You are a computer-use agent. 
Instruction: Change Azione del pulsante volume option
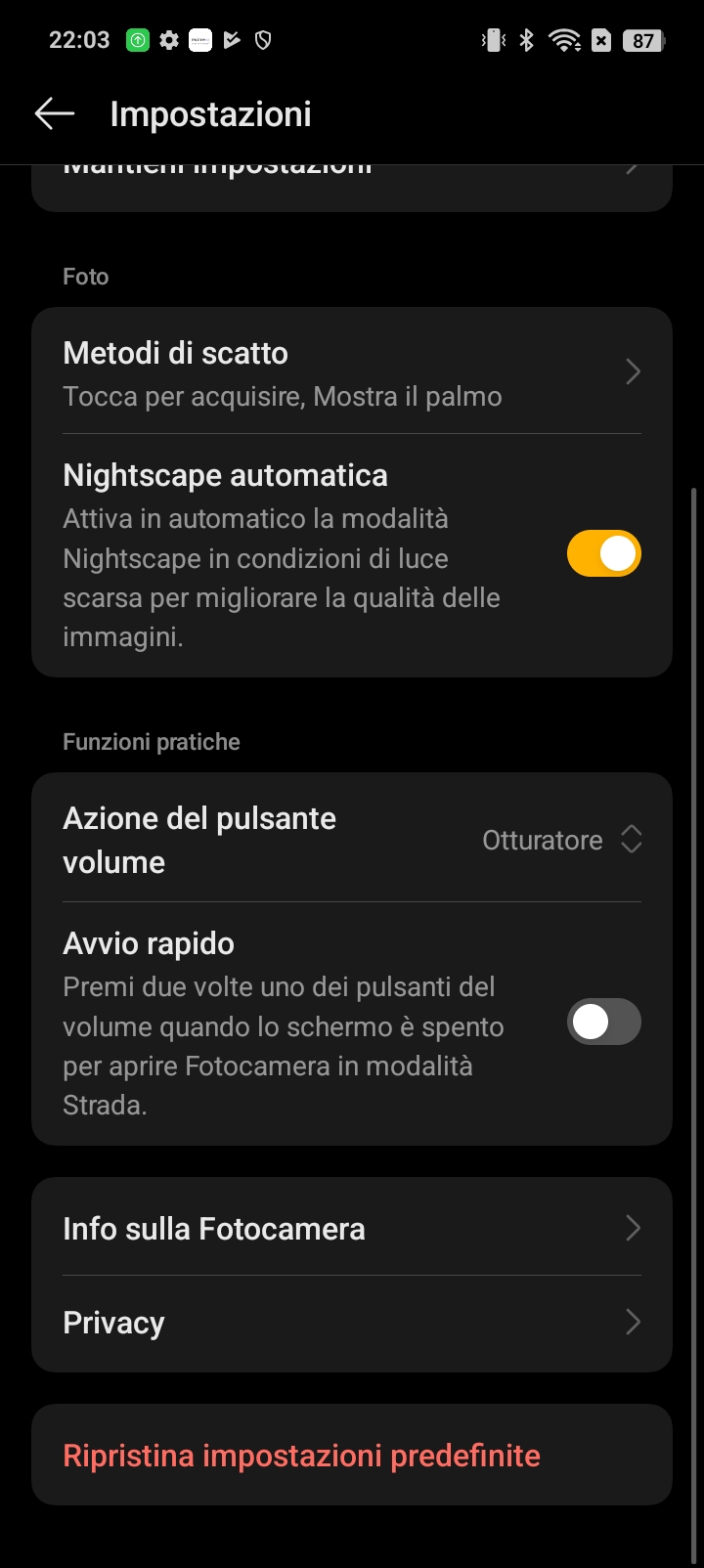(x=352, y=839)
